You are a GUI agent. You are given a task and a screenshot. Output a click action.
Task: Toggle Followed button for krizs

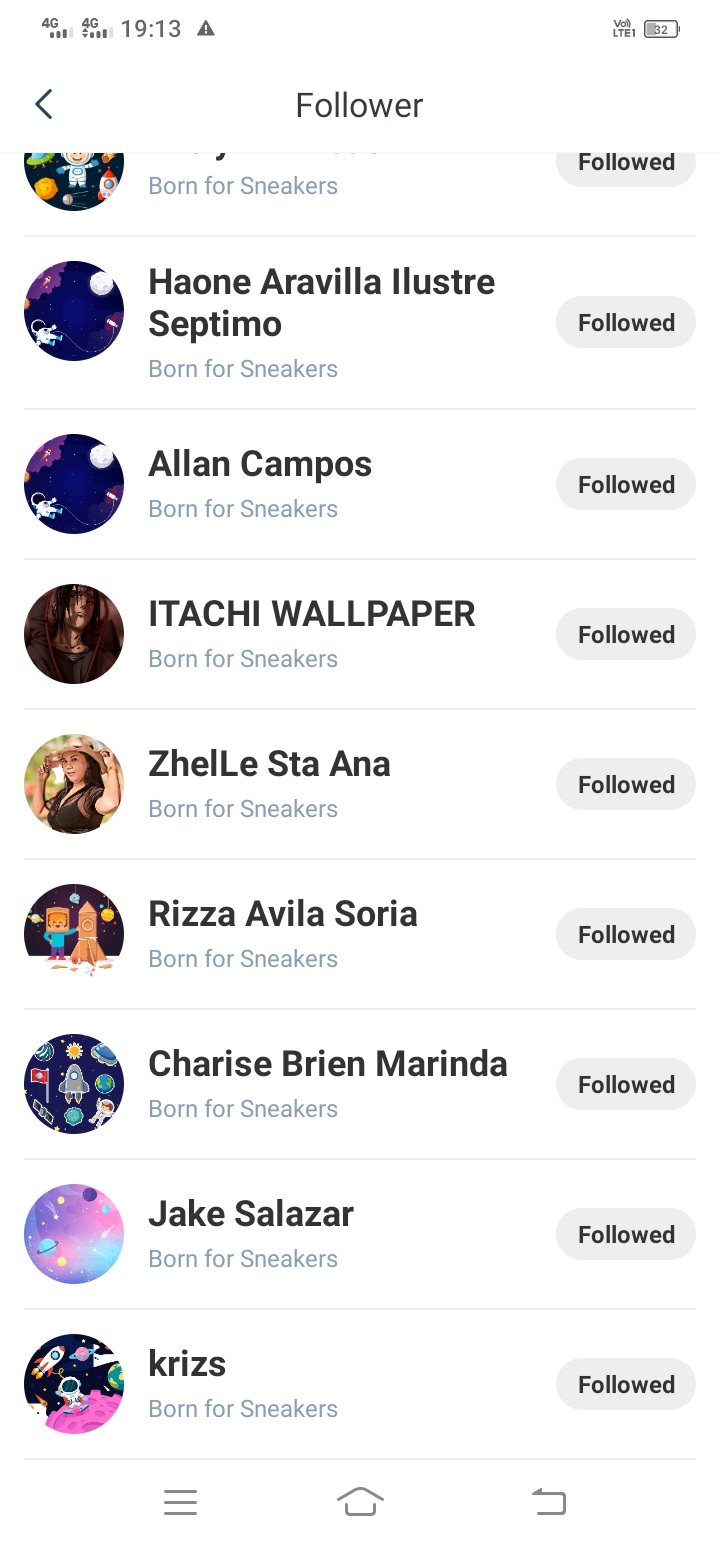point(625,1385)
